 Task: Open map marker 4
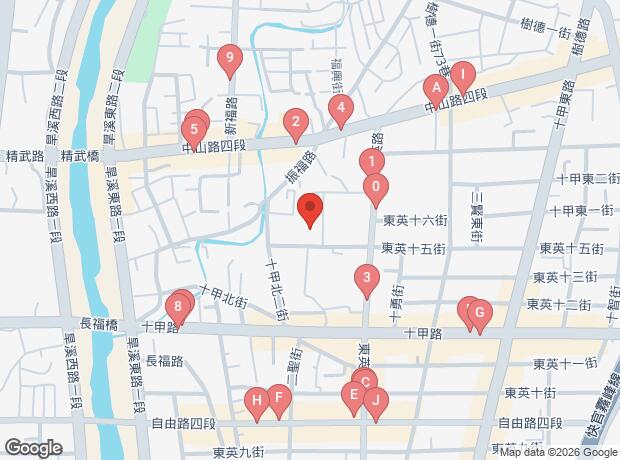pos(342,109)
